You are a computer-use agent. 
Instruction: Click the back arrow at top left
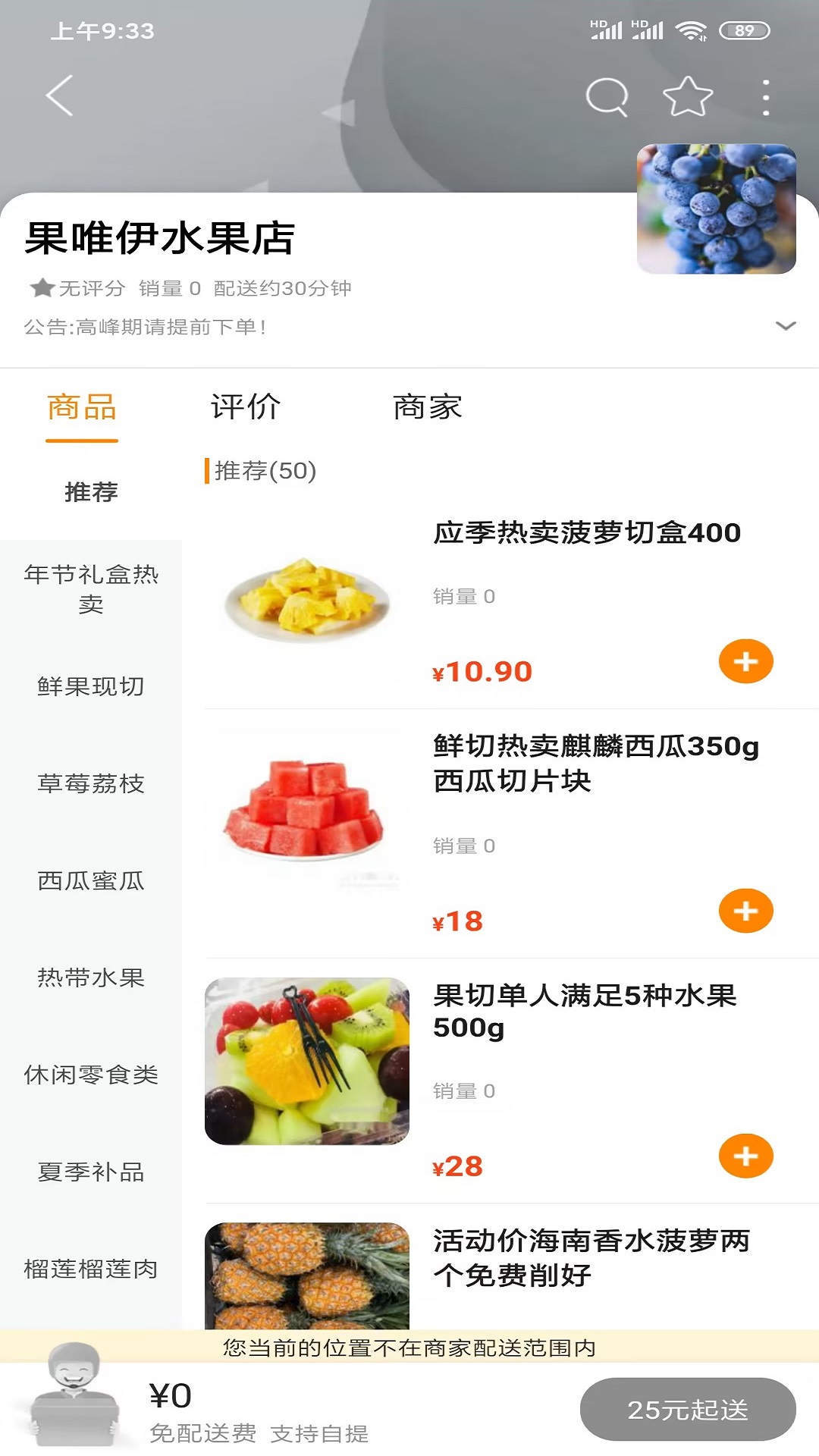[x=58, y=96]
